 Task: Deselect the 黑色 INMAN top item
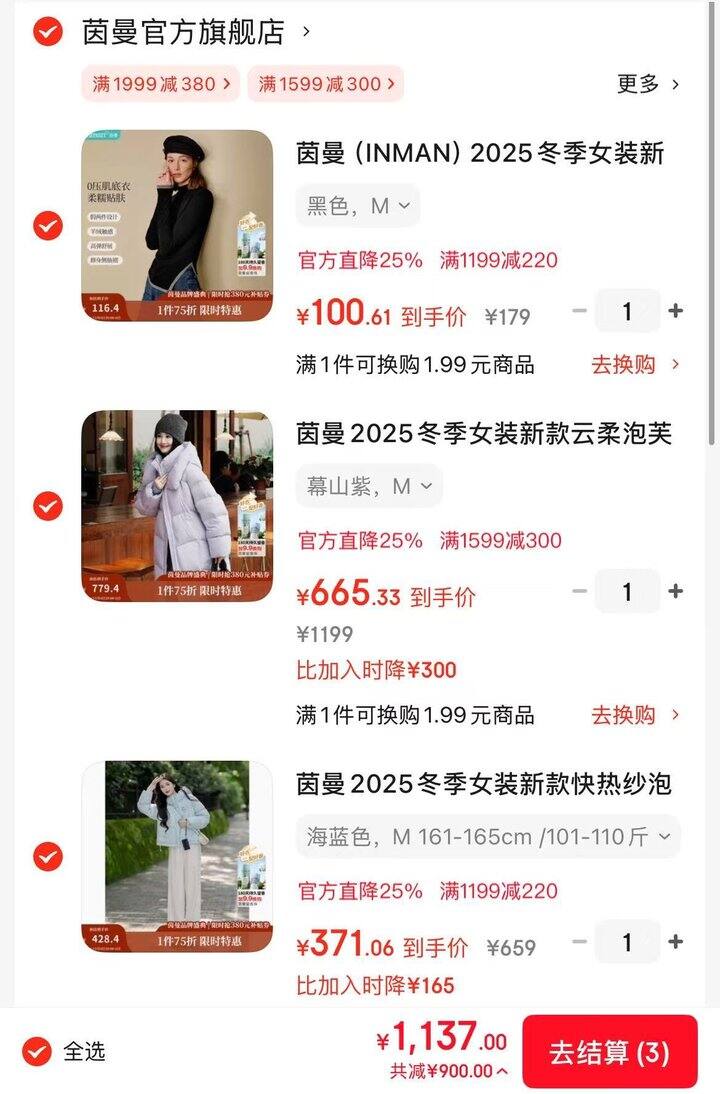tap(47, 226)
